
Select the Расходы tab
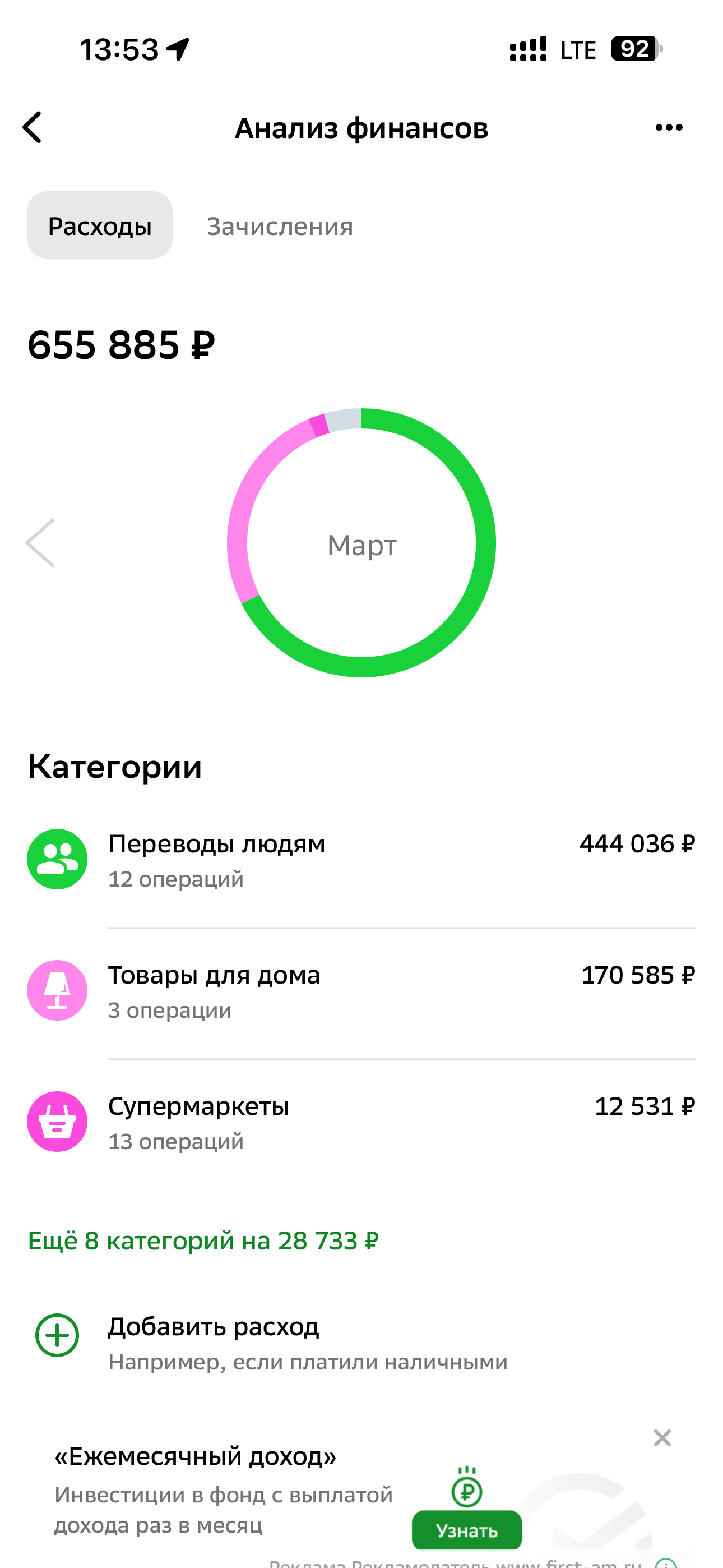point(100,226)
